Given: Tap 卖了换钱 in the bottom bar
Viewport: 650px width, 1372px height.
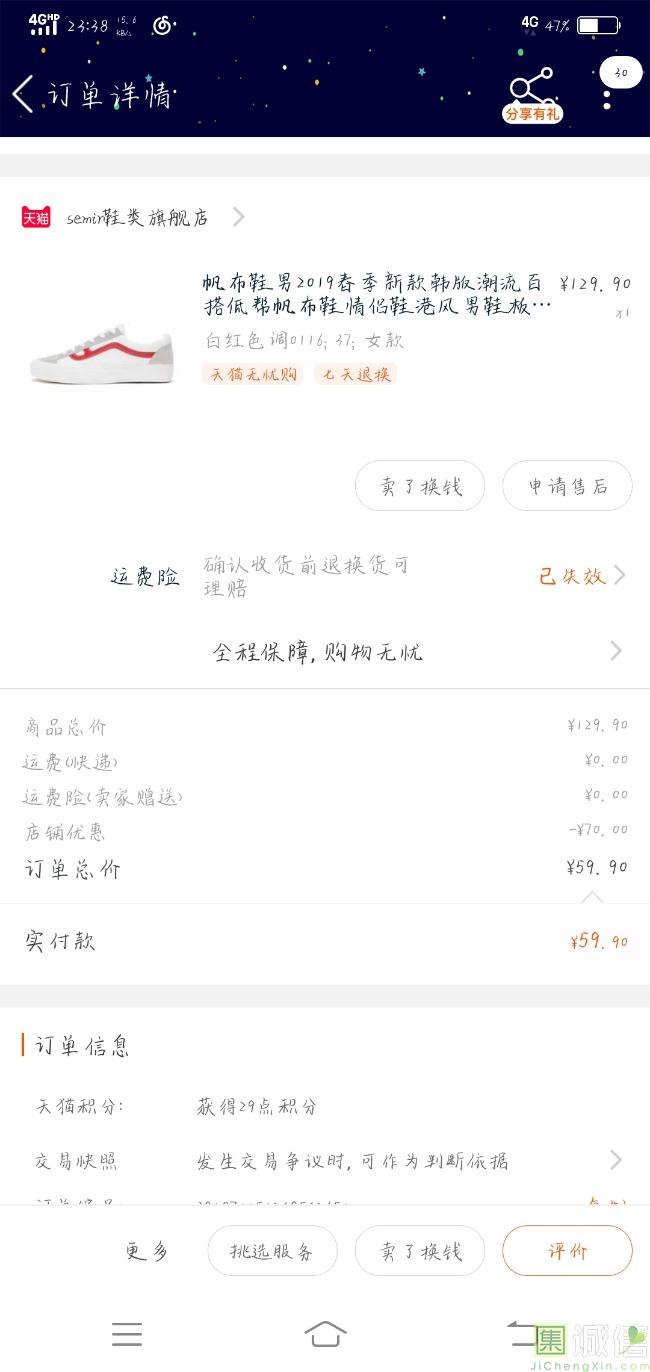Looking at the screenshot, I should [420, 1251].
